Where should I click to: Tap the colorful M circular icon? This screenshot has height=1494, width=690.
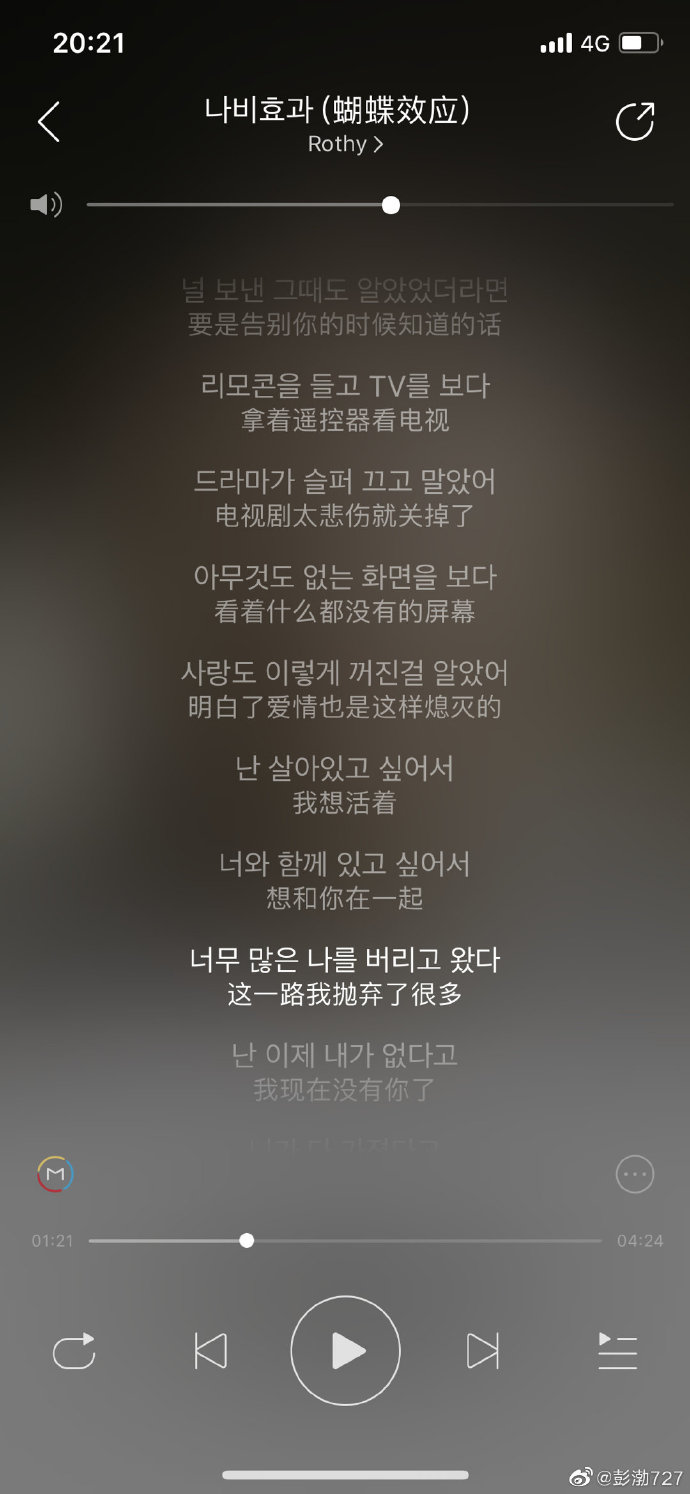(56, 1173)
